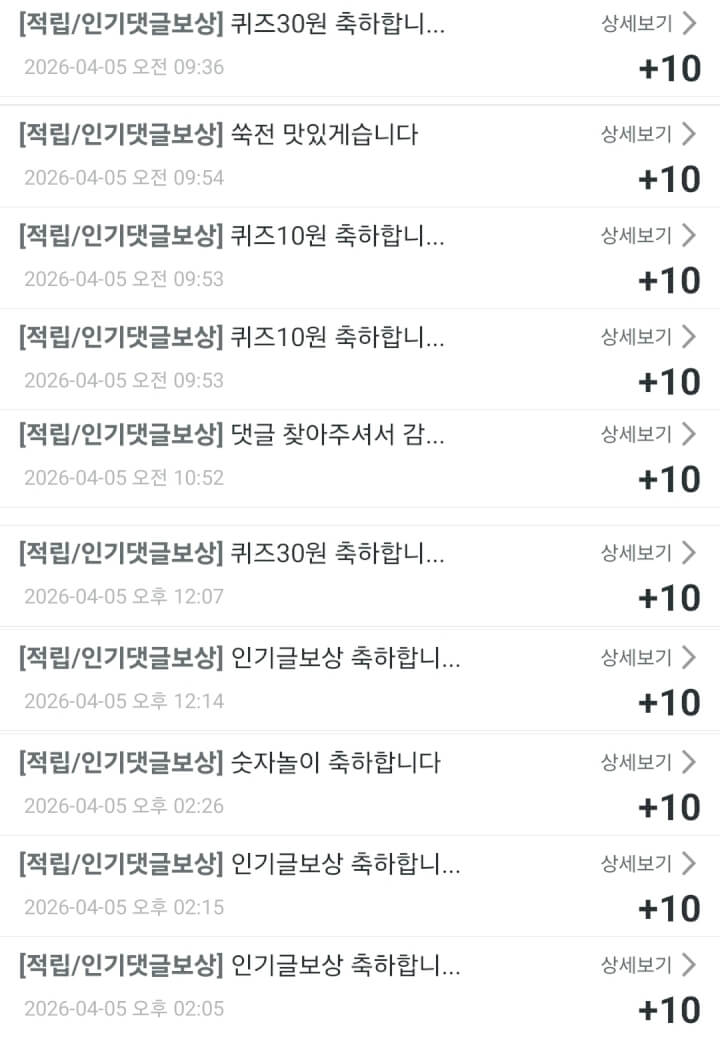This screenshot has width=720, height=1037.
Task: Tap 상세보기 on the 12:07 퀴즈30원 entry
Action: pyautogui.click(x=648, y=552)
